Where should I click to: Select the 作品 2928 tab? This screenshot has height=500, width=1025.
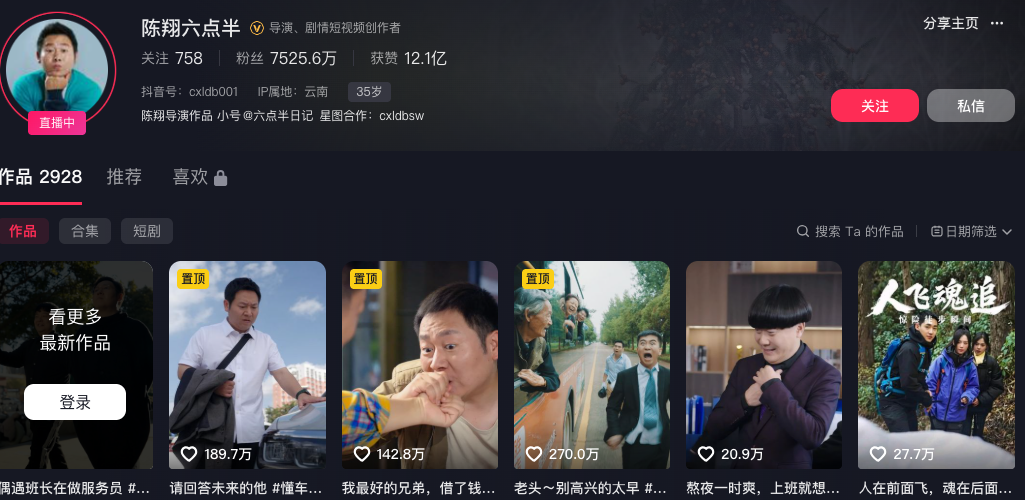pyautogui.click(x=40, y=177)
